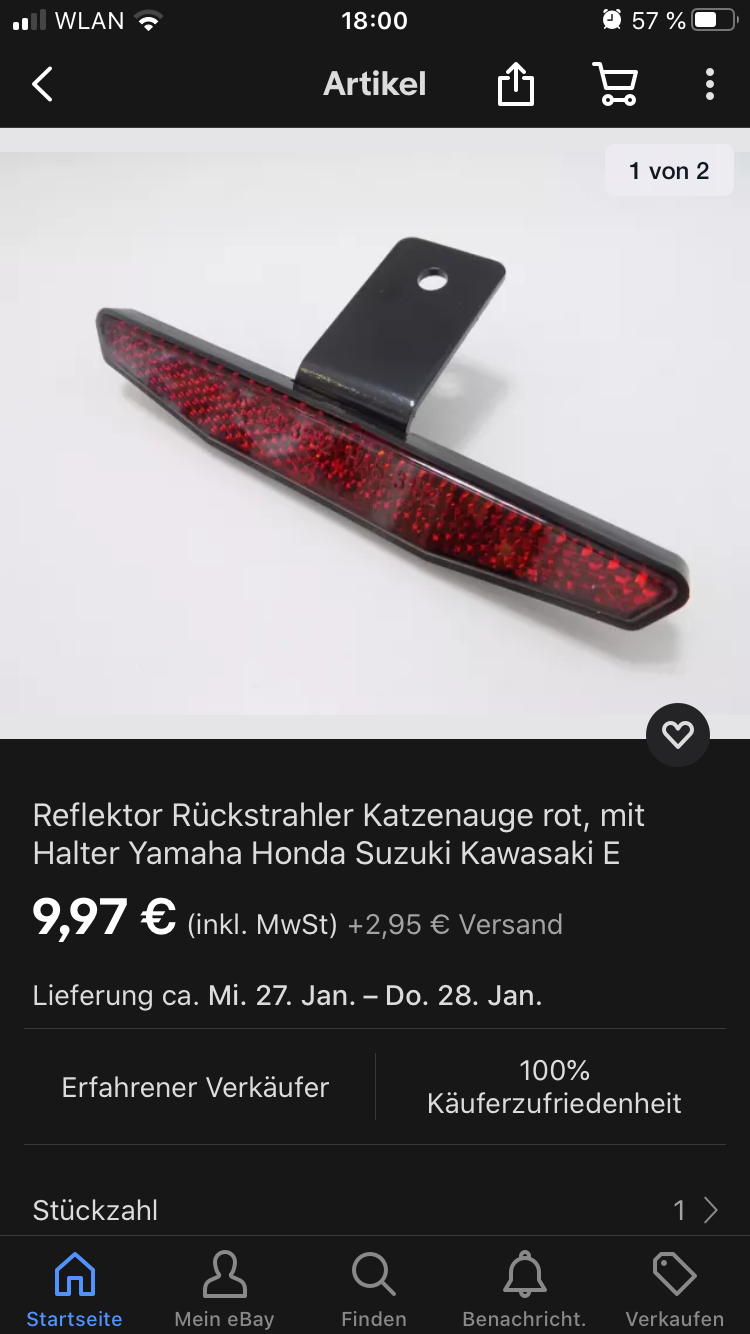Go back using the top-left arrow
This screenshot has width=750, height=1334.
[42, 84]
